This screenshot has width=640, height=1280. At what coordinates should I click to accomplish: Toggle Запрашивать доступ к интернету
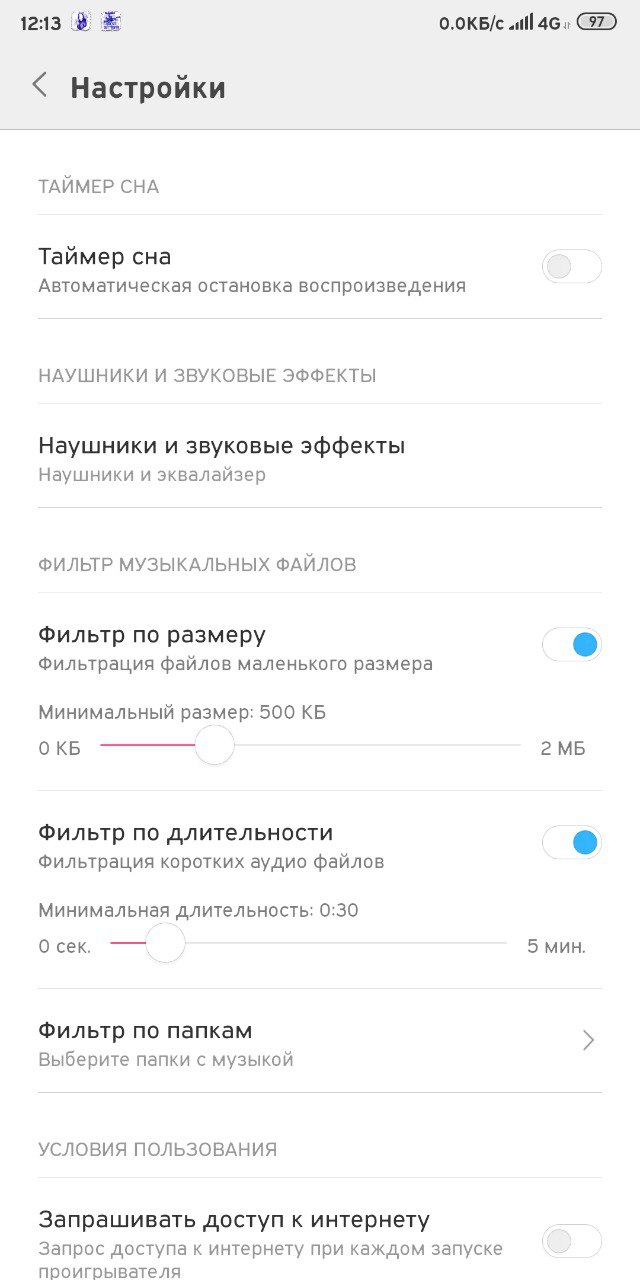[x=571, y=1241]
